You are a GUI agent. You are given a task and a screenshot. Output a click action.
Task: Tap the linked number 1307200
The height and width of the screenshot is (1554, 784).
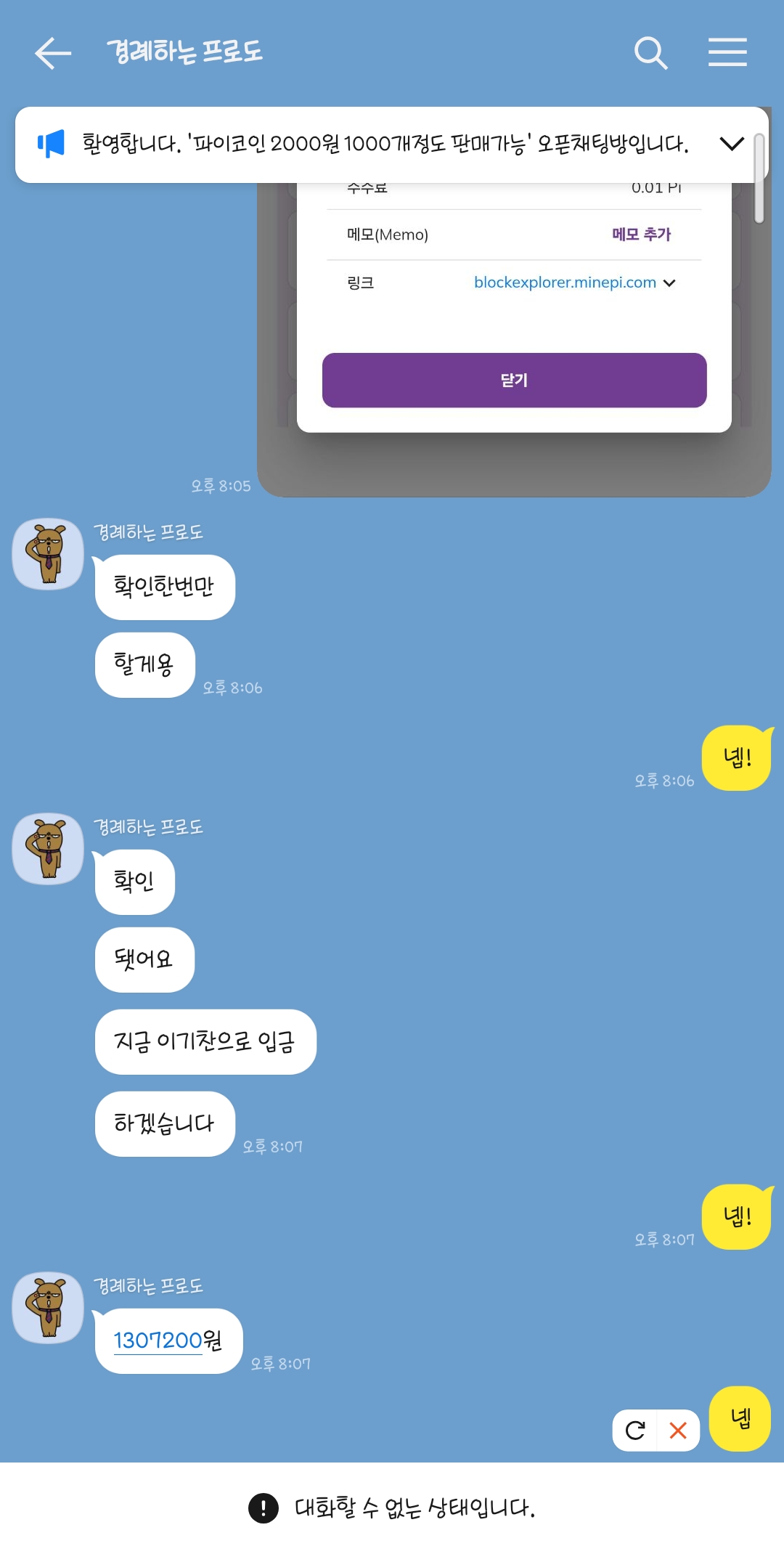coord(158,1341)
